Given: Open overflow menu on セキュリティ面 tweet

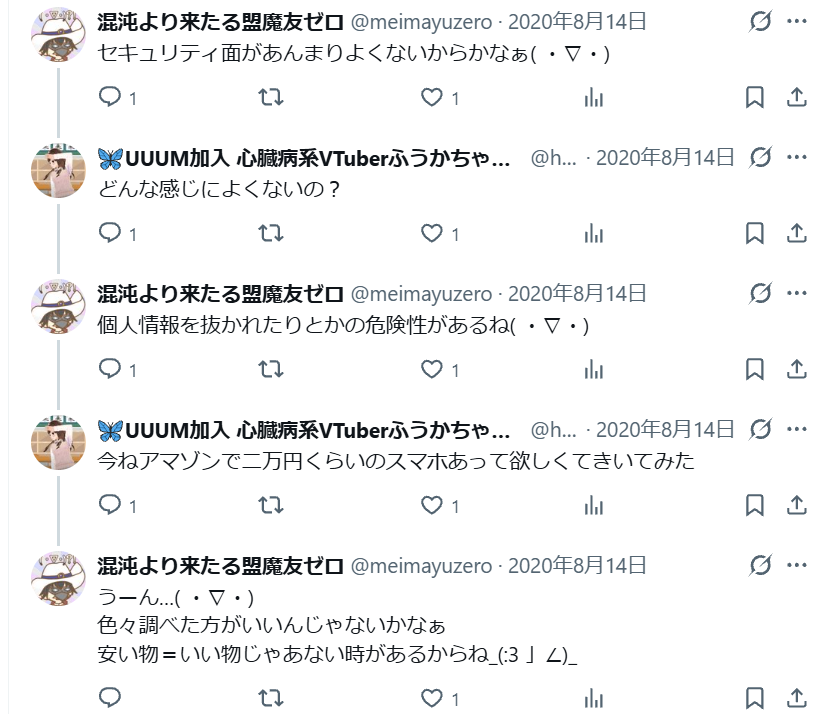Looking at the screenshot, I should point(797,22).
